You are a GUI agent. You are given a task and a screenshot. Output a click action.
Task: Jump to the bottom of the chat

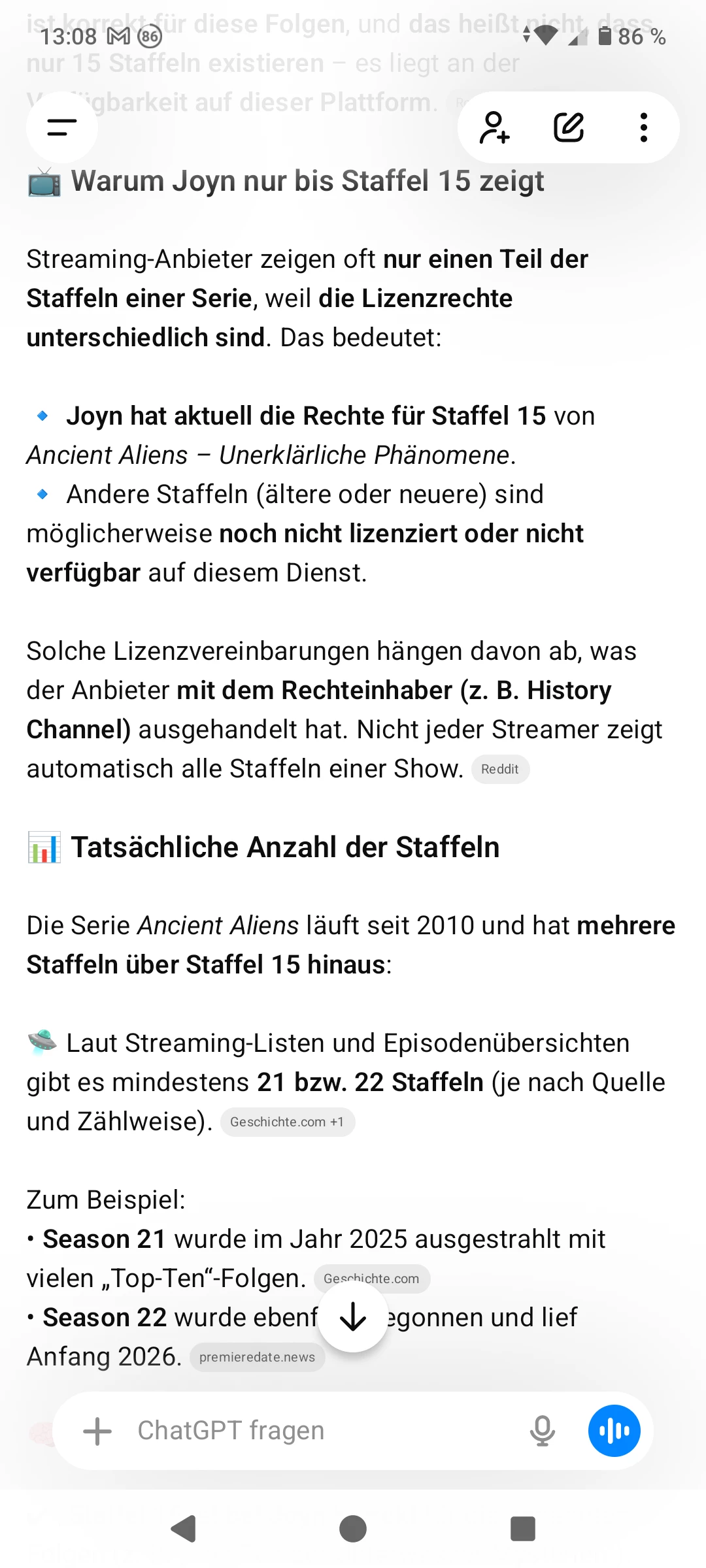(353, 1317)
